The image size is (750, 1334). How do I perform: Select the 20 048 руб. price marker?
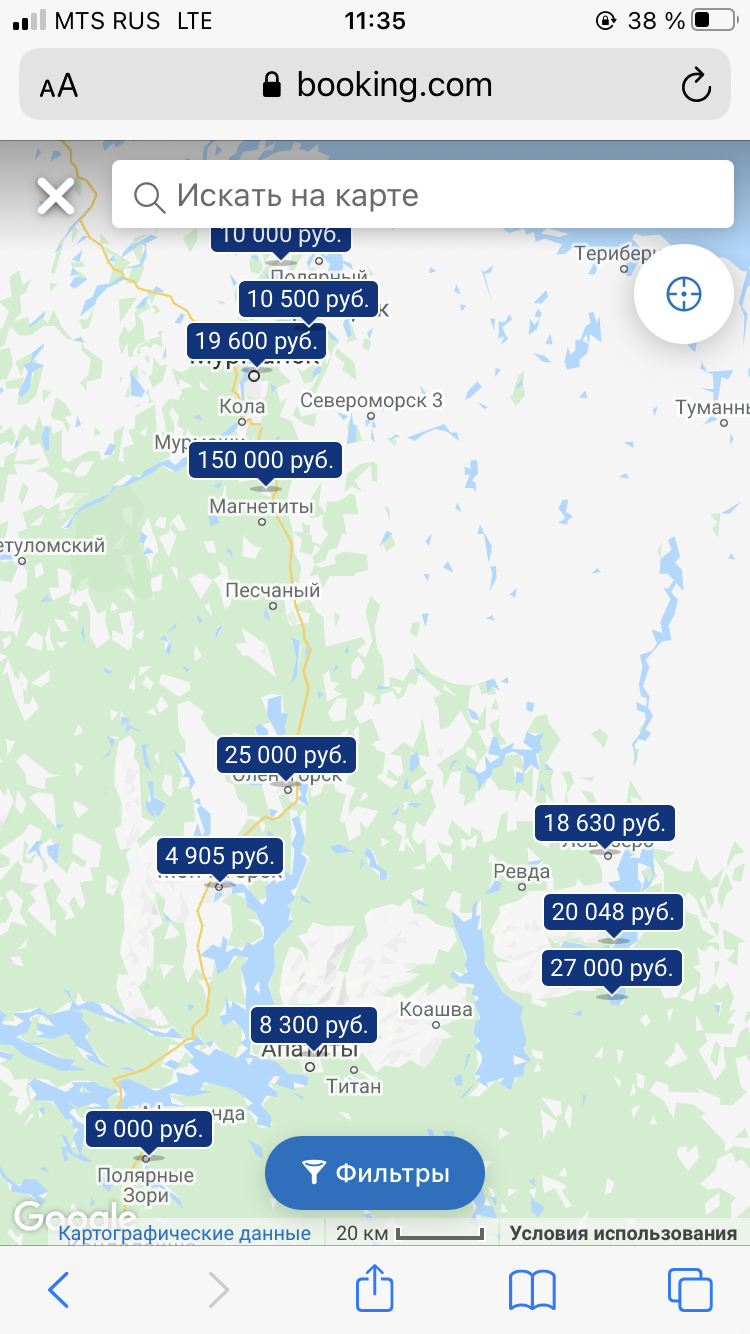(x=614, y=912)
